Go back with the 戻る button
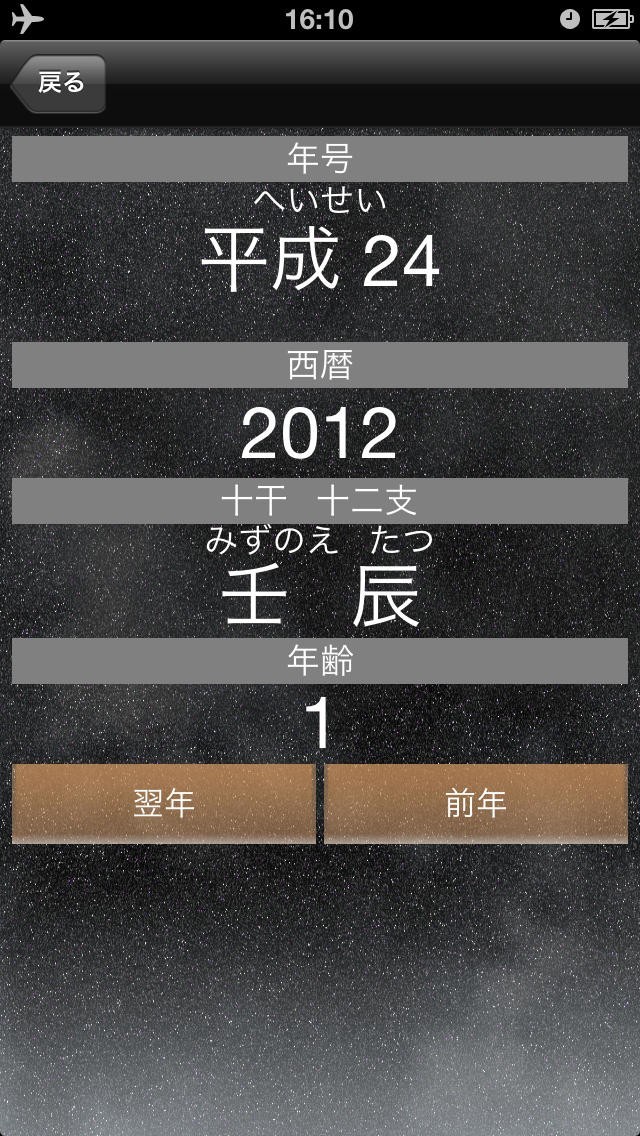640x1136 pixels. [59, 83]
